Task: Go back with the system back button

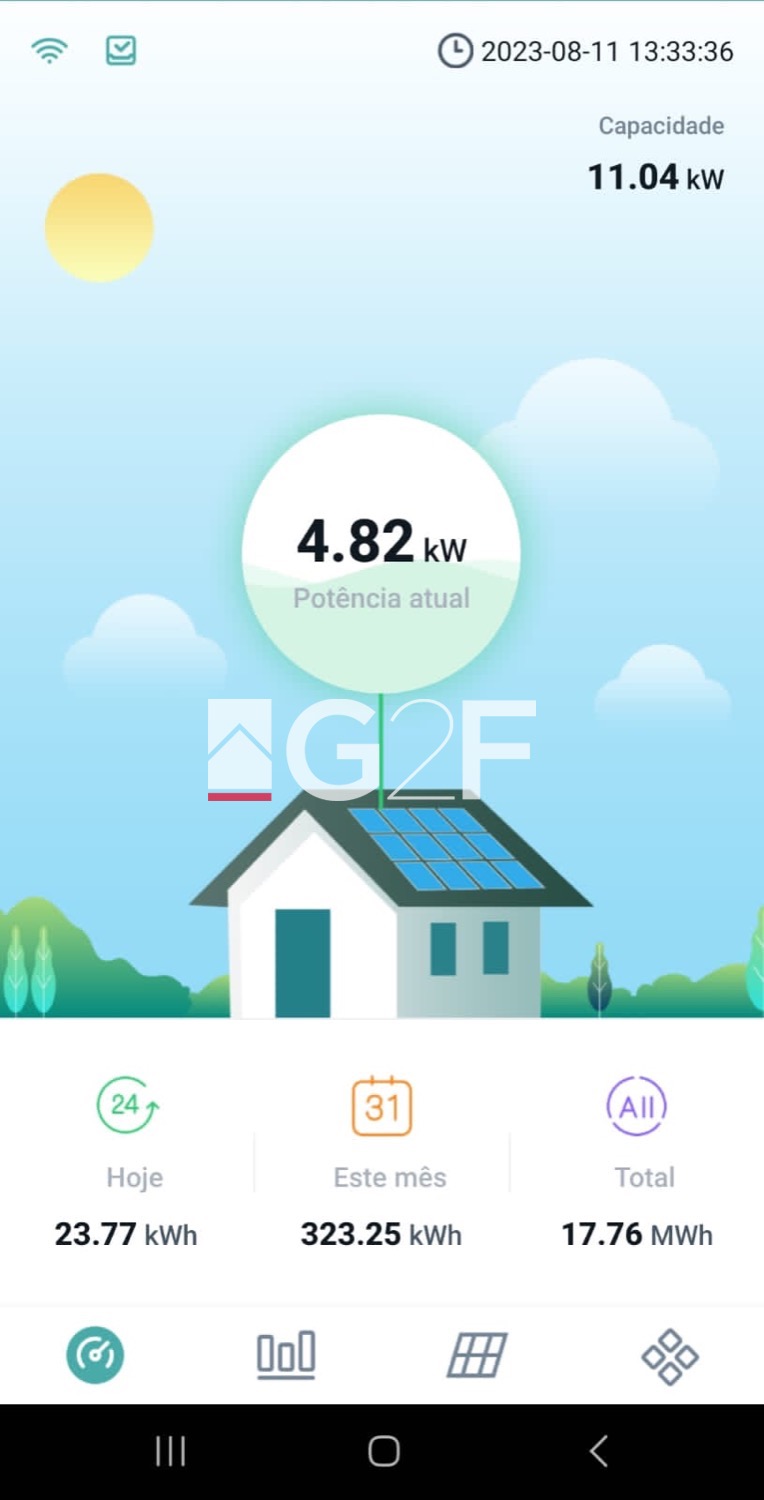Action: pos(598,1451)
